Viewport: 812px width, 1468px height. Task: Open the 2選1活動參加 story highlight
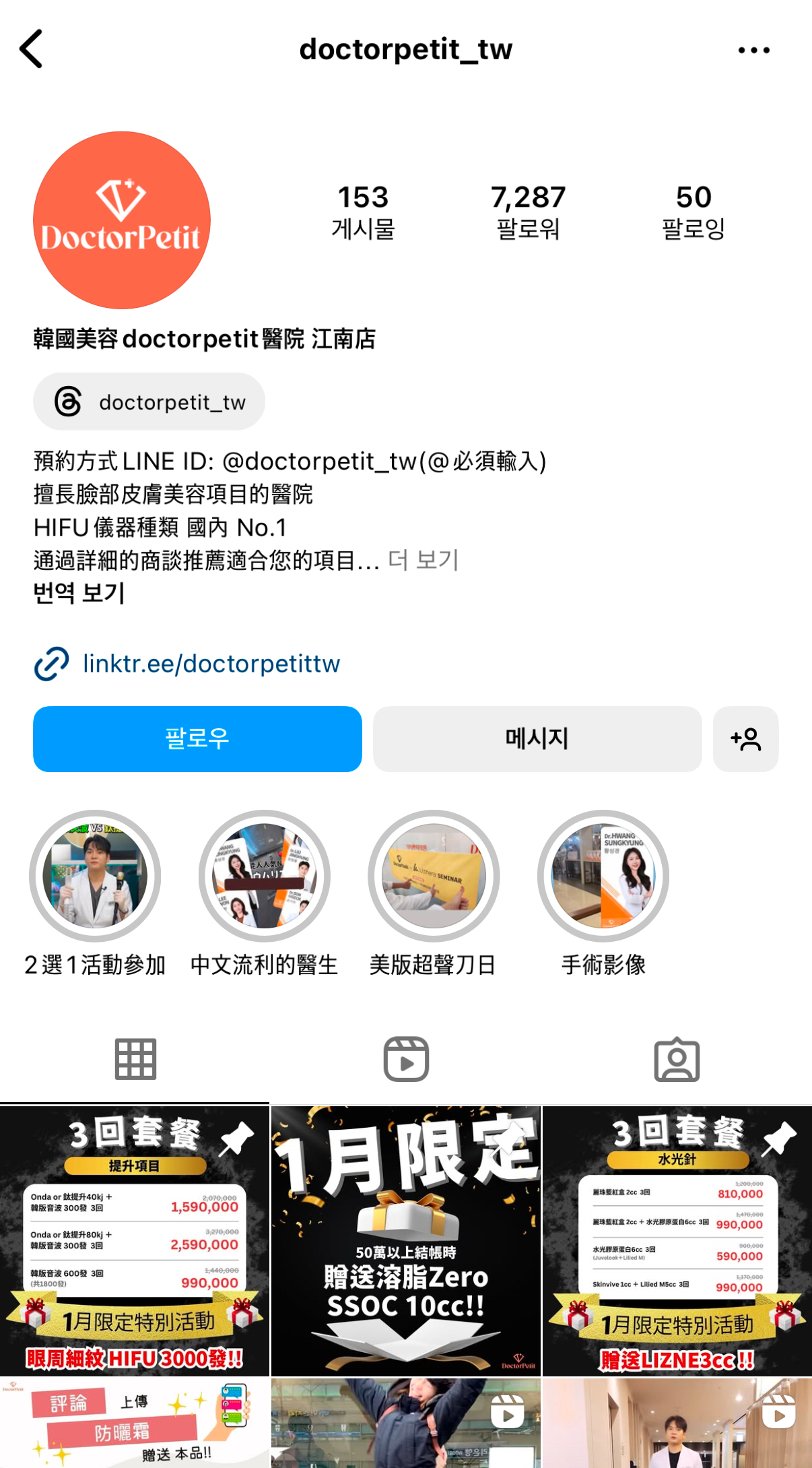click(95, 876)
